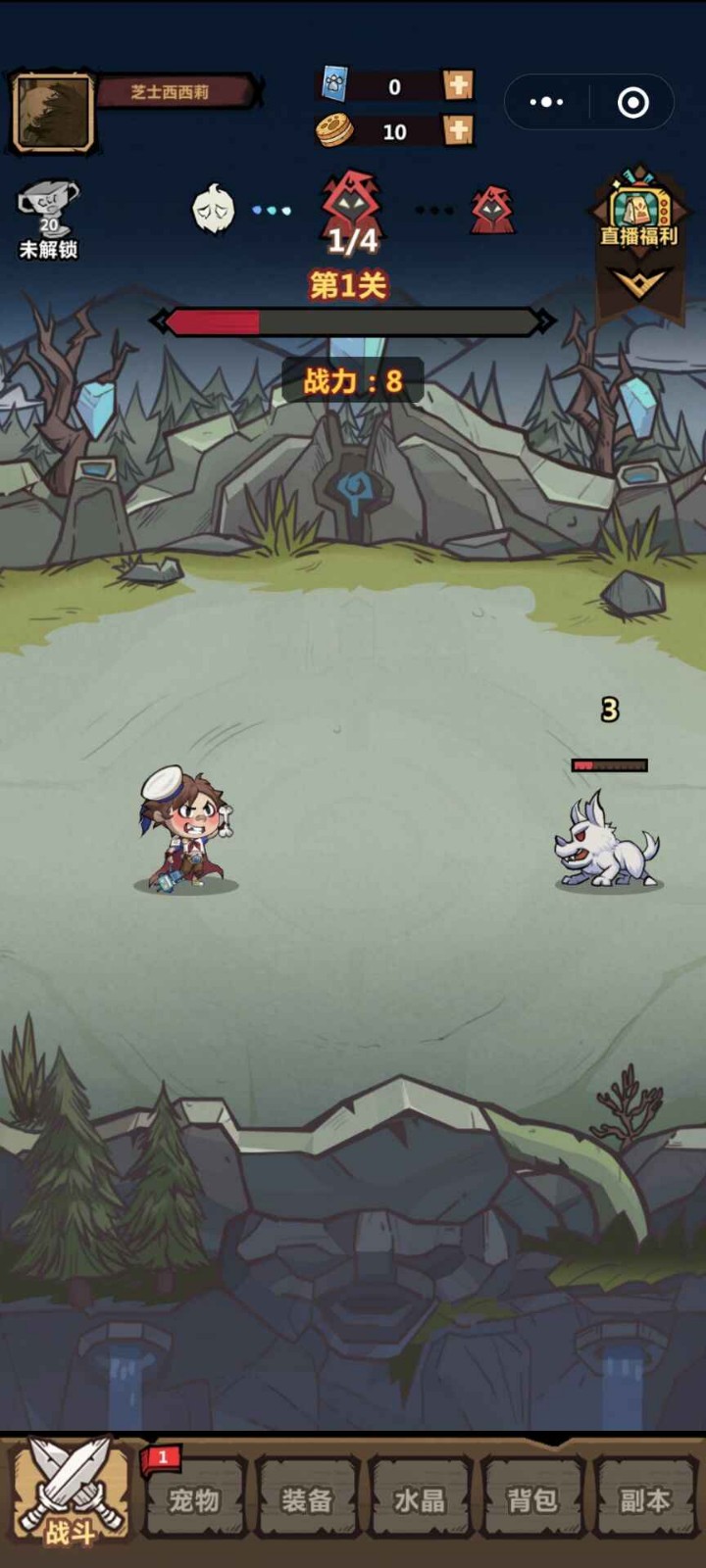Open 直播福利 live stream rewards
This screenshot has height=1568, width=706.
(638, 214)
